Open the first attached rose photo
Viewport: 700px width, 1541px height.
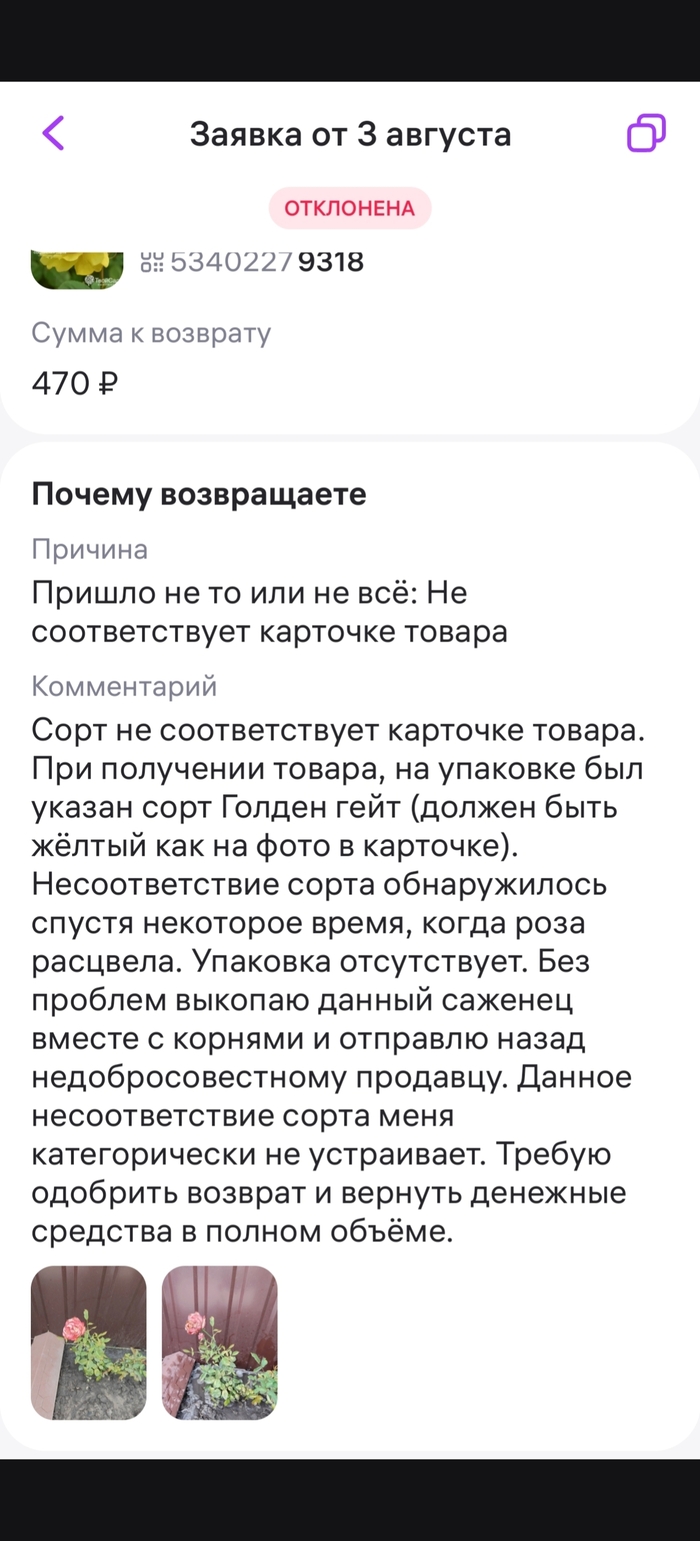(x=89, y=1342)
